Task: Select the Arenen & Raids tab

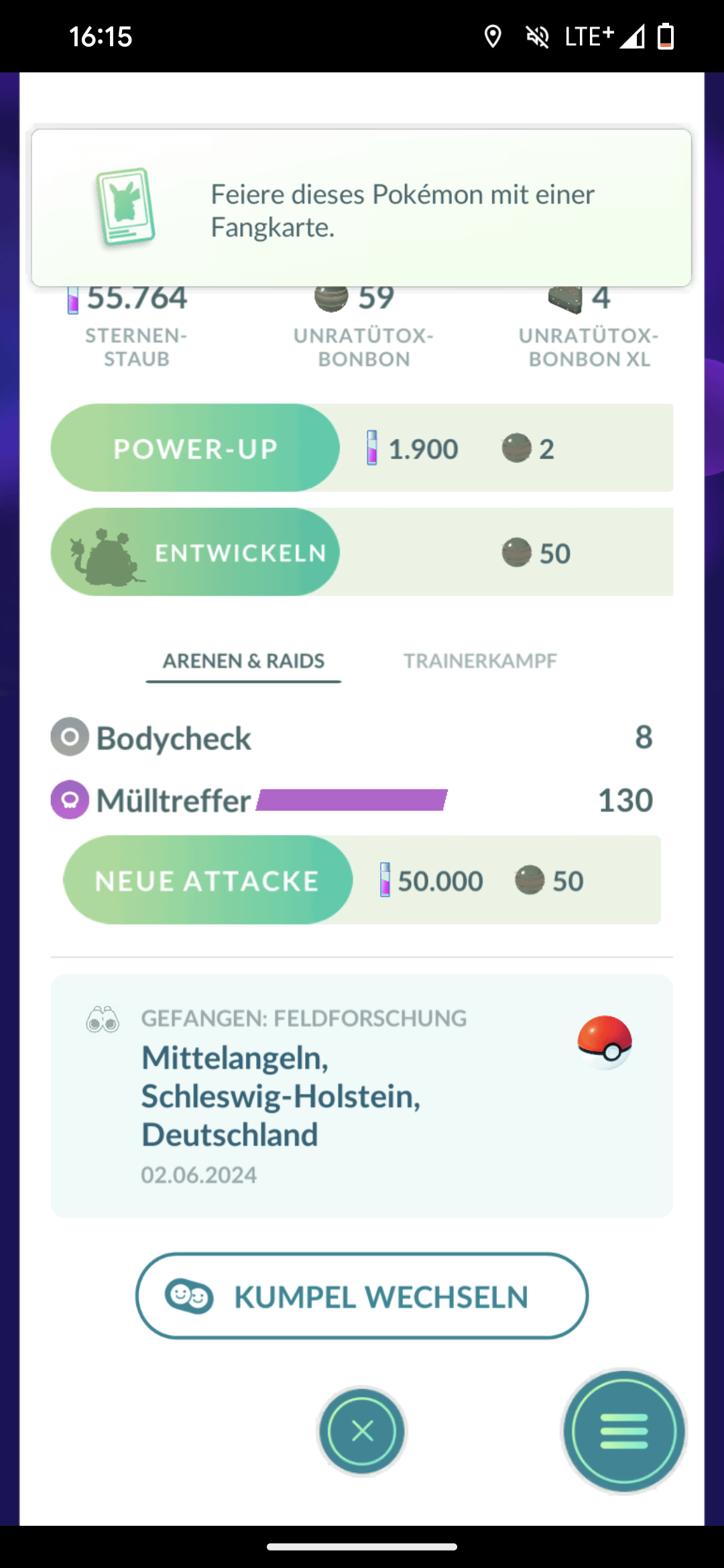Action: (243, 661)
